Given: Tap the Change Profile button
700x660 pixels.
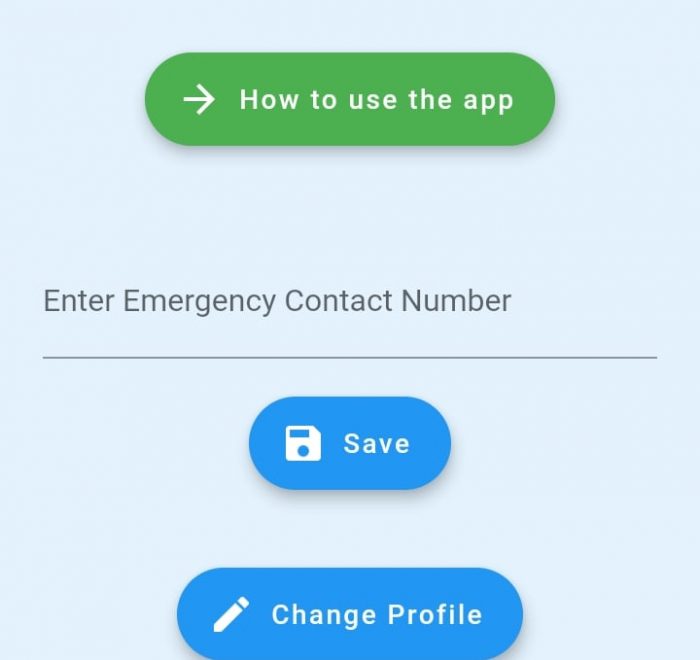Looking at the screenshot, I should coord(350,614).
